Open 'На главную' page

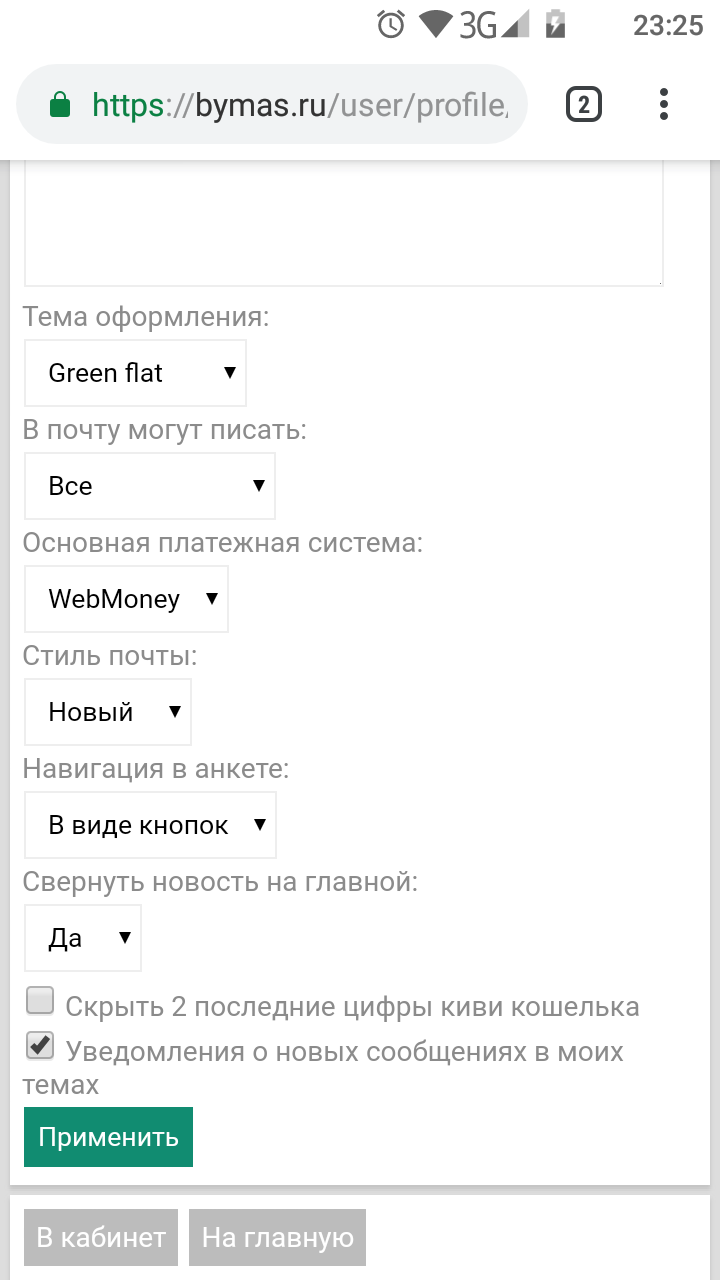click(277, 1238)
